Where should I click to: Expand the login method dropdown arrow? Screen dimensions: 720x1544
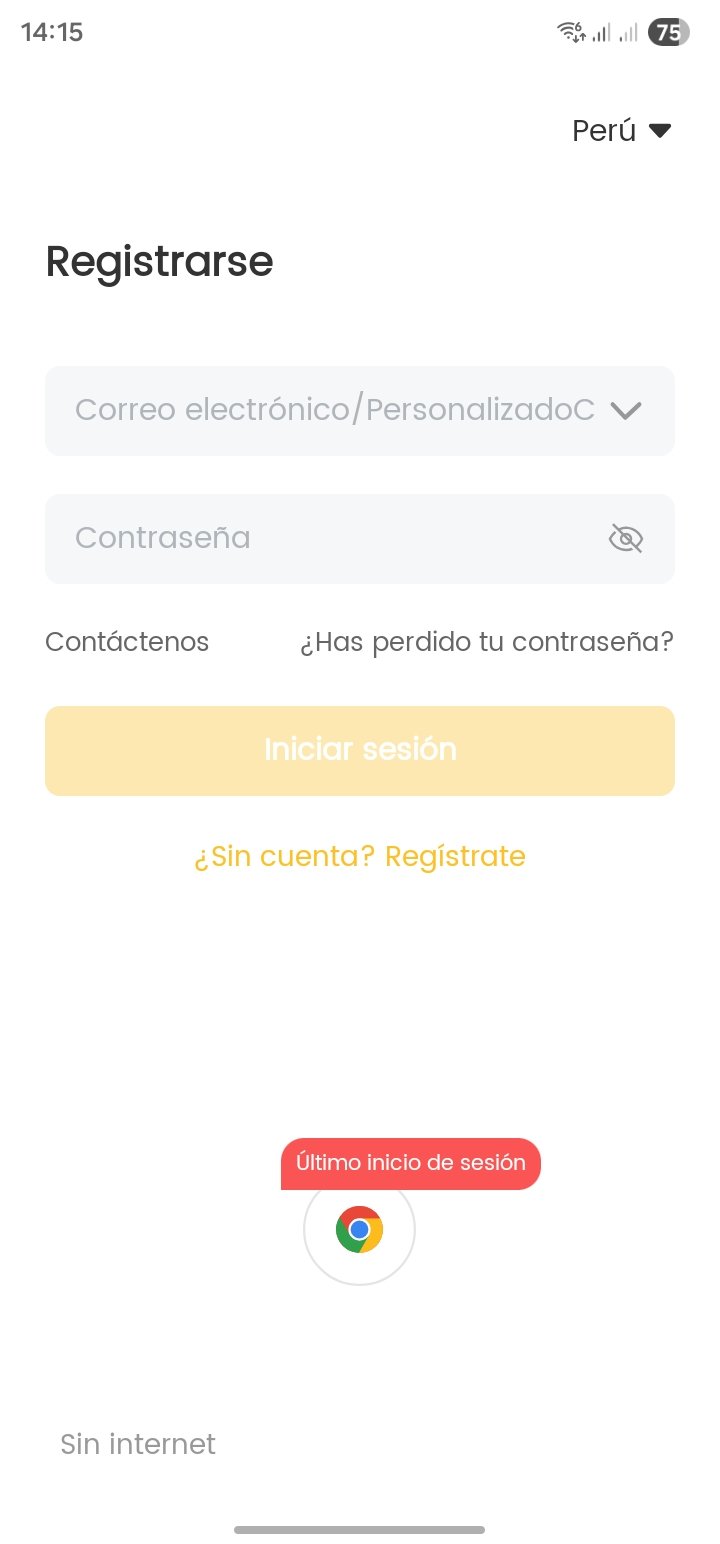pos(626,410)
